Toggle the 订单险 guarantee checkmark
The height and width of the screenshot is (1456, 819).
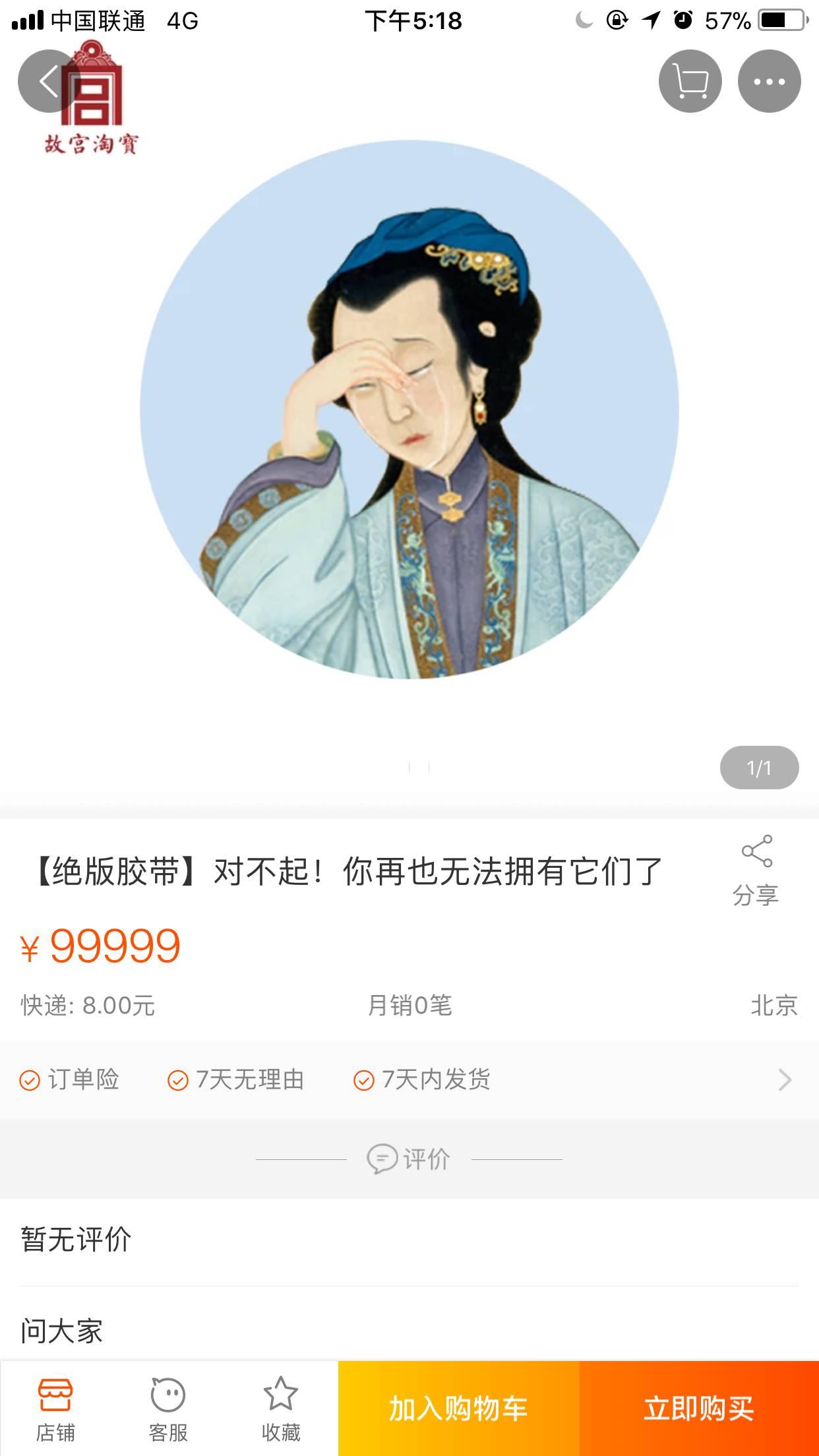(29, 1079)
